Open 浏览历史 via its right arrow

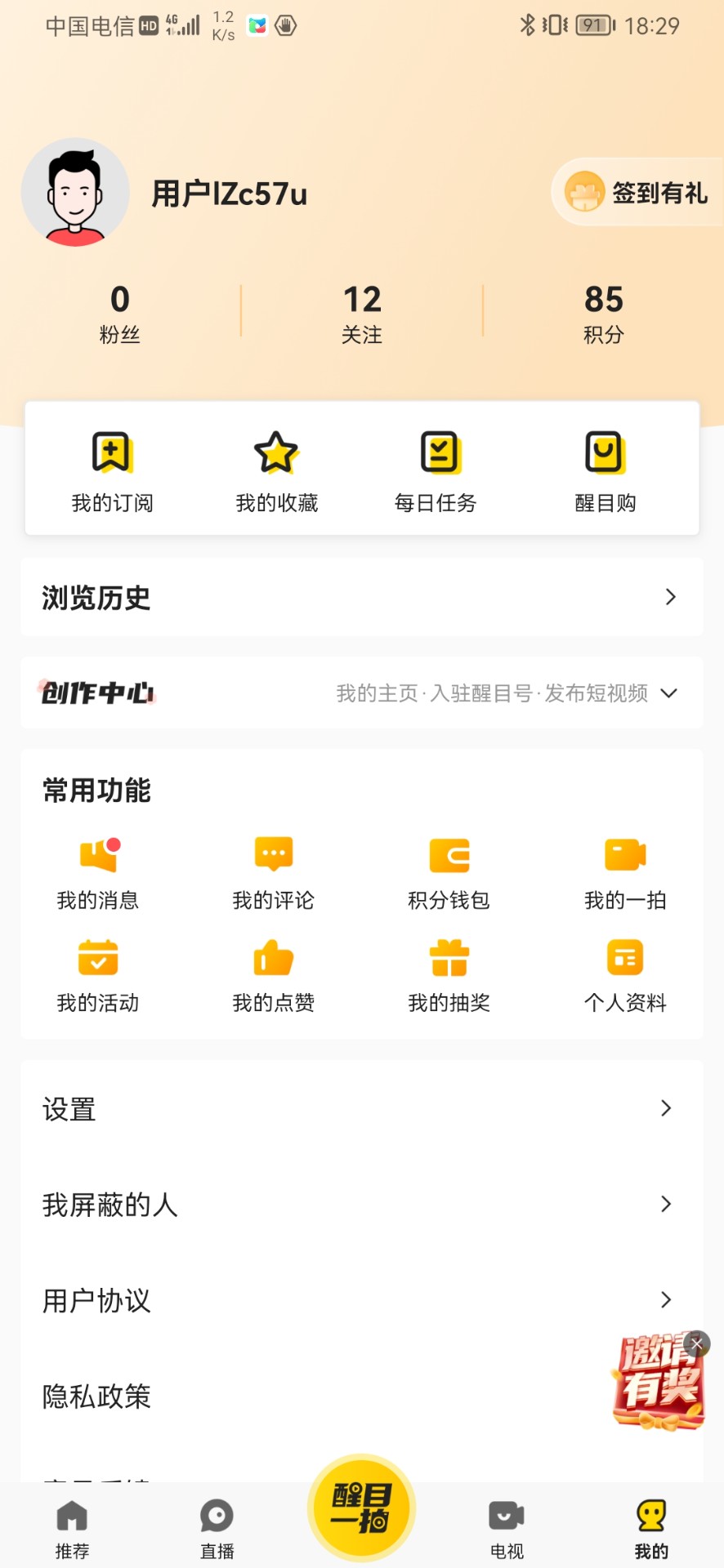[668, 598]
